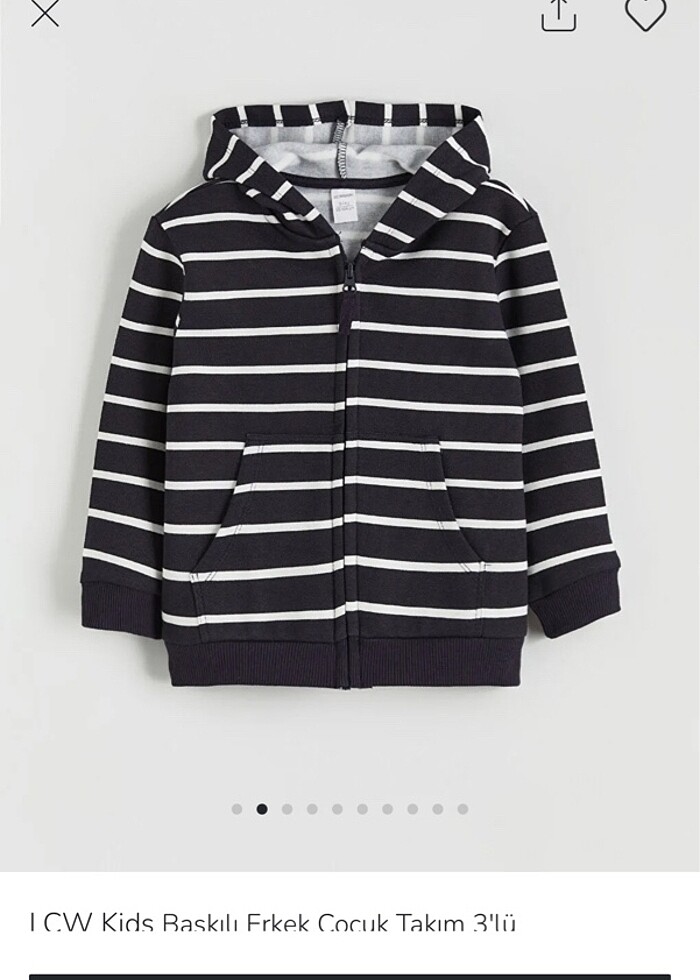The image size is (700, 980).
Task: Open the striped hoodie product photo
Action: pos(350,400)
